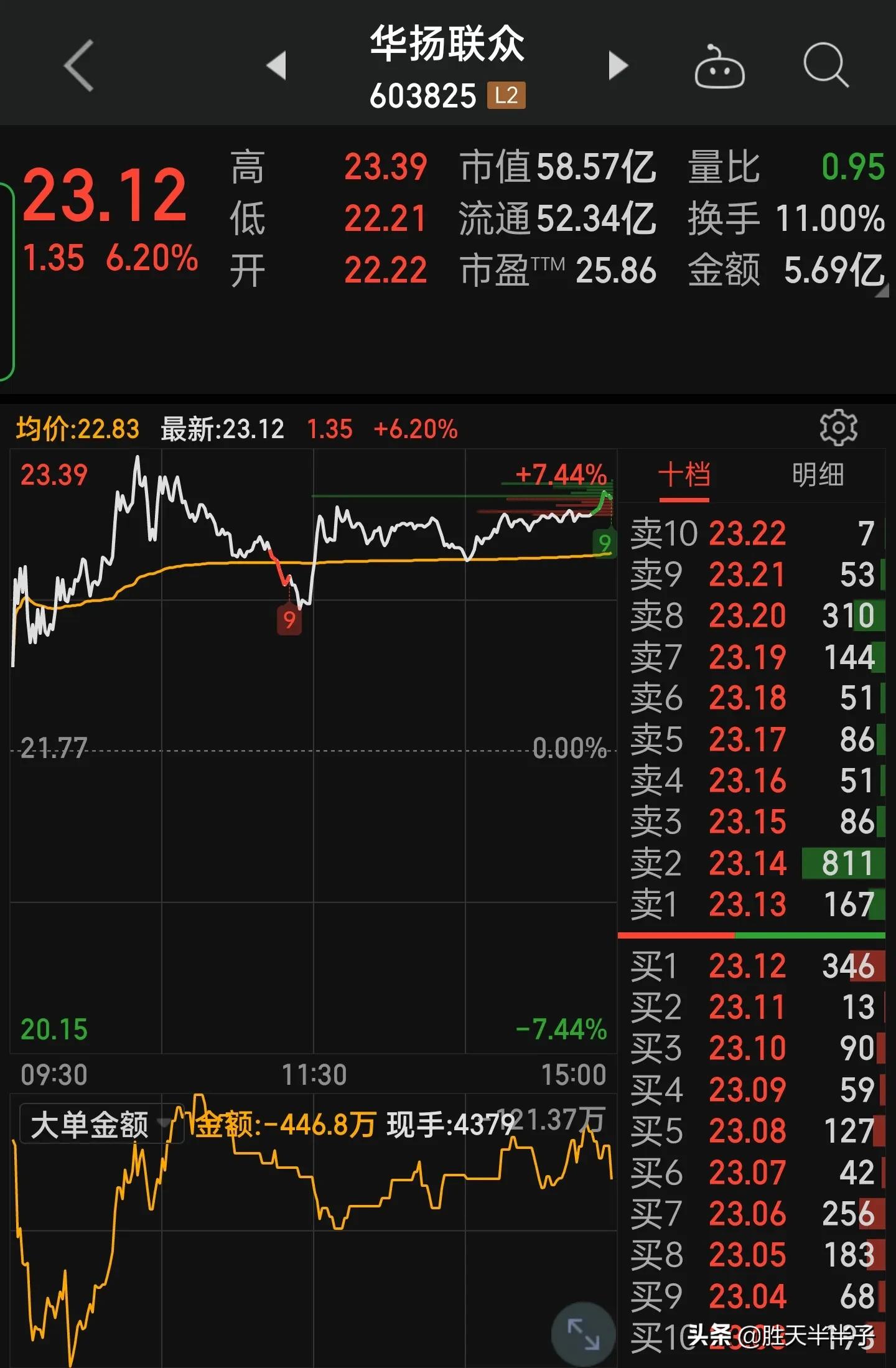896x1368 pixels.
Task: Click the 卖2 row with 811 lots
Action: click(747, 865)
